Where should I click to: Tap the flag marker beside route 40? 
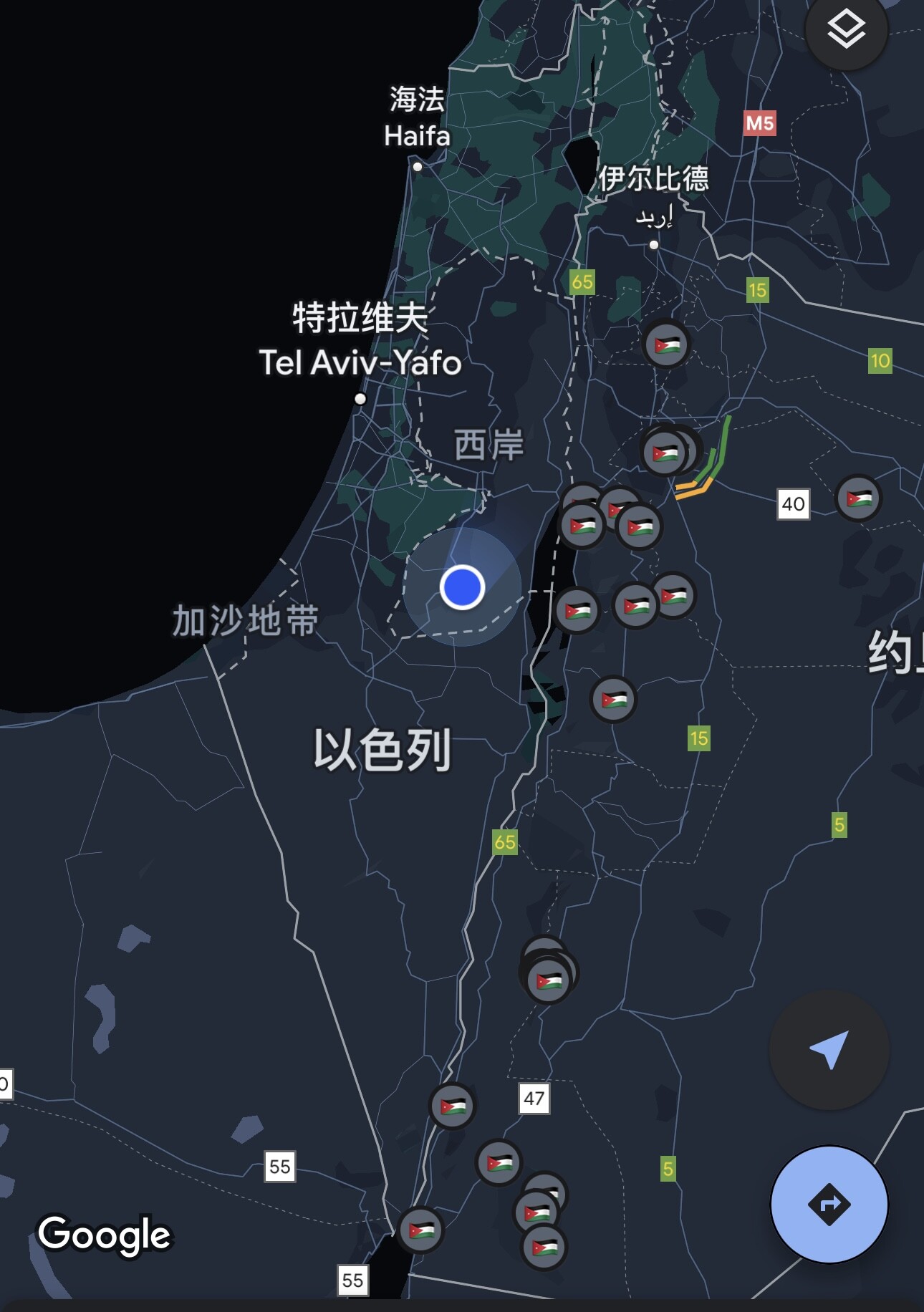coord(858,498)
